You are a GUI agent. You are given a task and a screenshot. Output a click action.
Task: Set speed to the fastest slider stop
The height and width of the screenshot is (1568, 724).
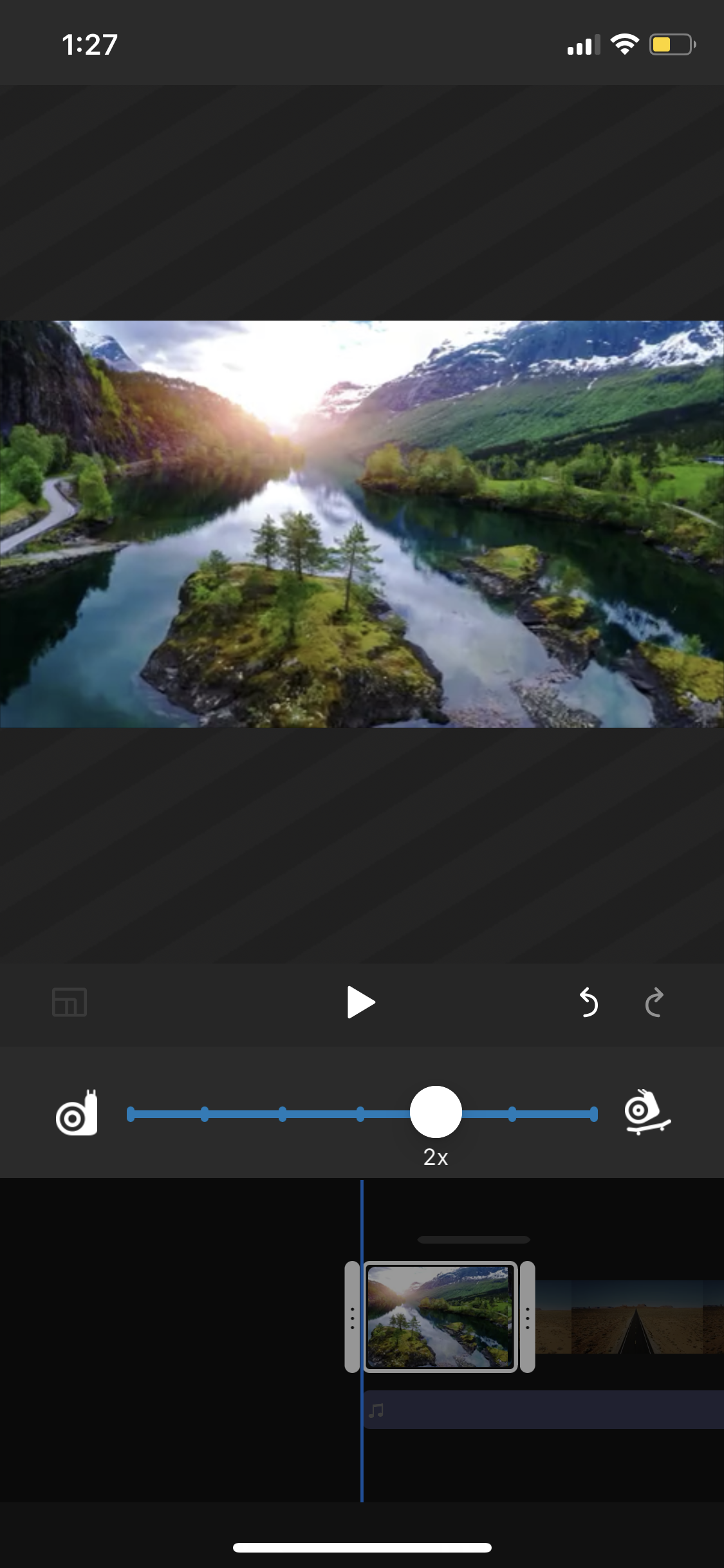[593, 1114]
